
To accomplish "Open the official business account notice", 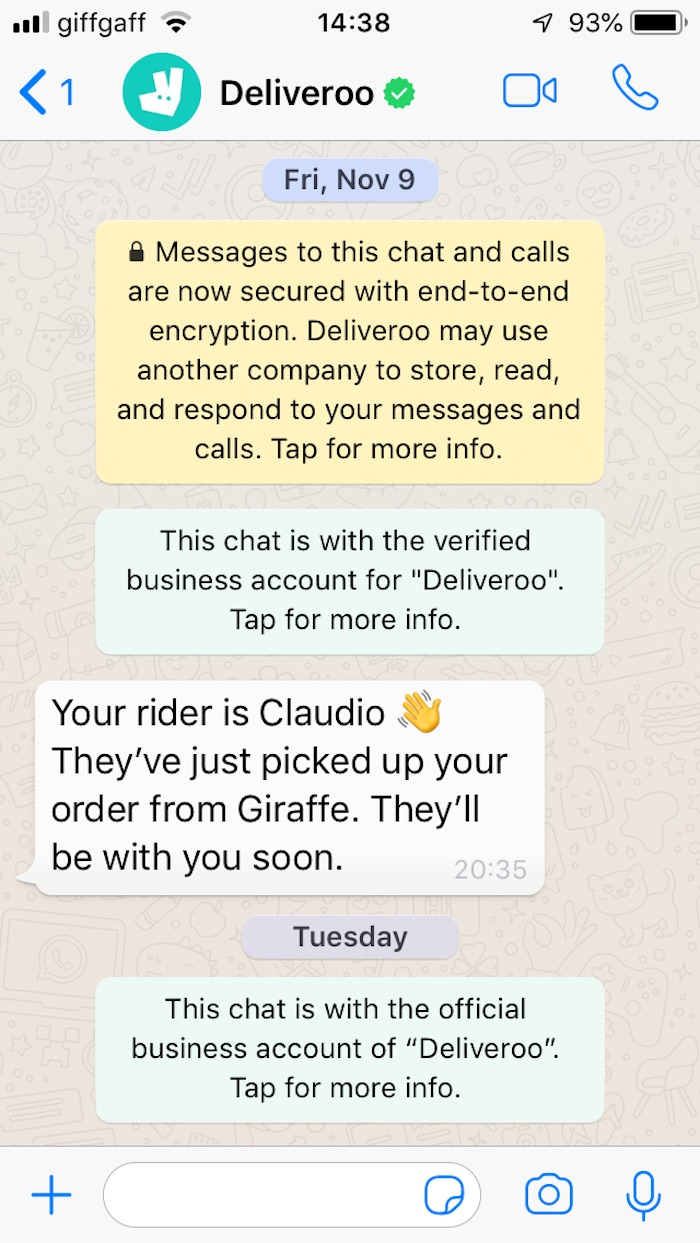I will 349,1048.
